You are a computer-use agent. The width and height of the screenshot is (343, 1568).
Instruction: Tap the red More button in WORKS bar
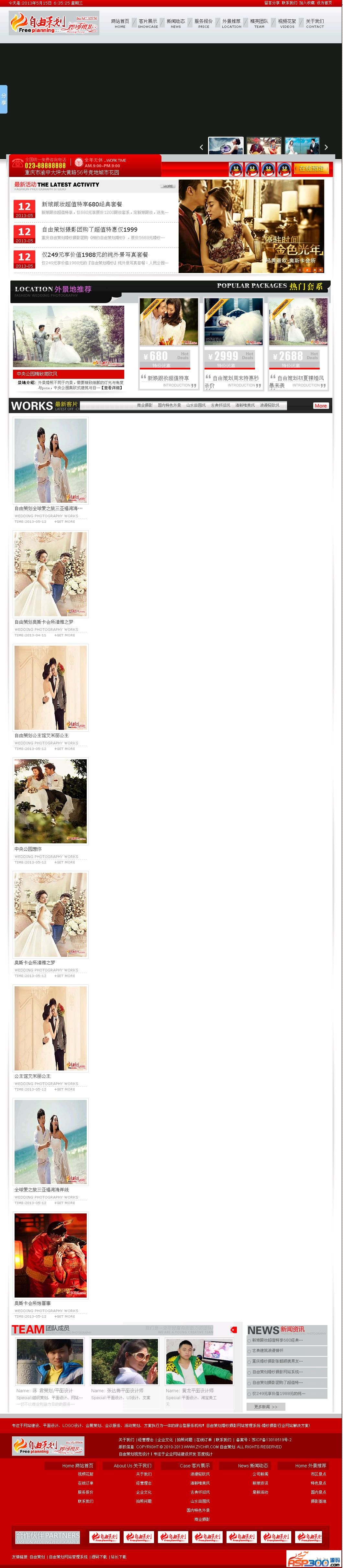pyautogui.click(x=320, y=405)
